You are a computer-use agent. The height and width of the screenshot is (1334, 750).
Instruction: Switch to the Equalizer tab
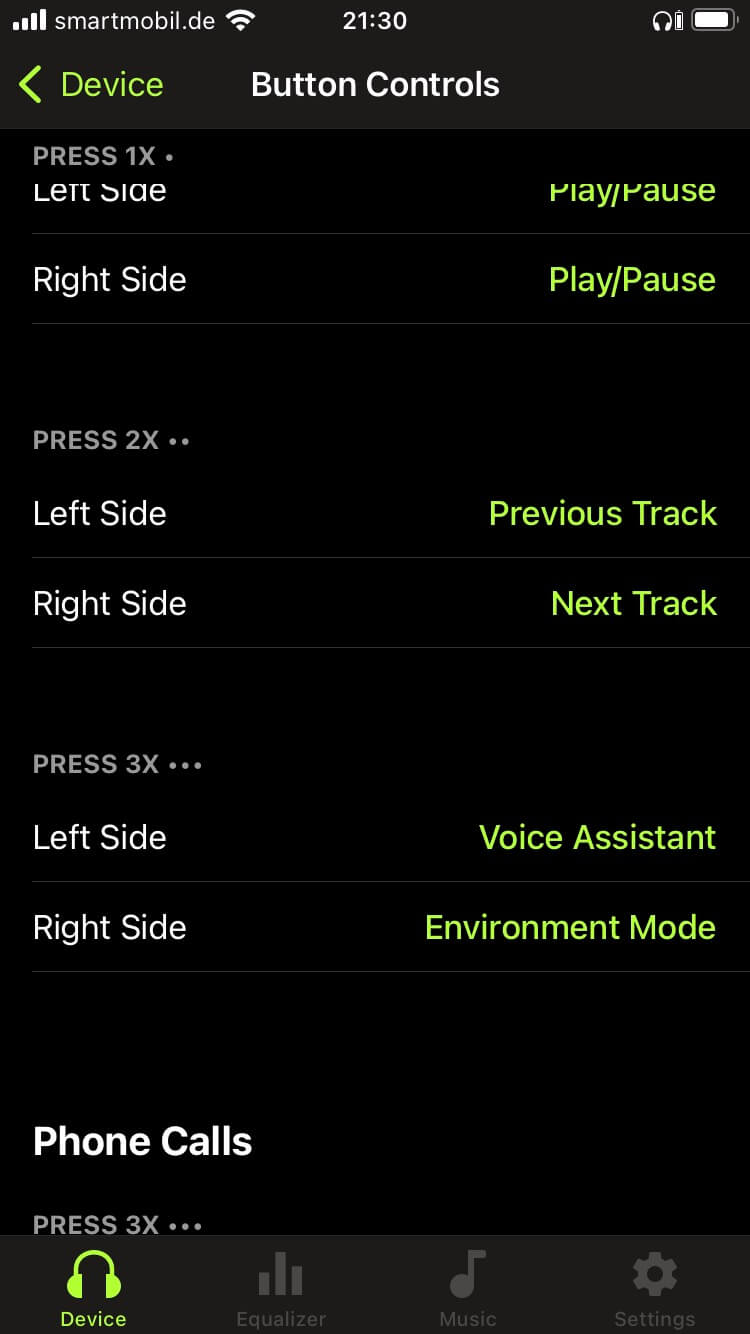[281, 1288]
